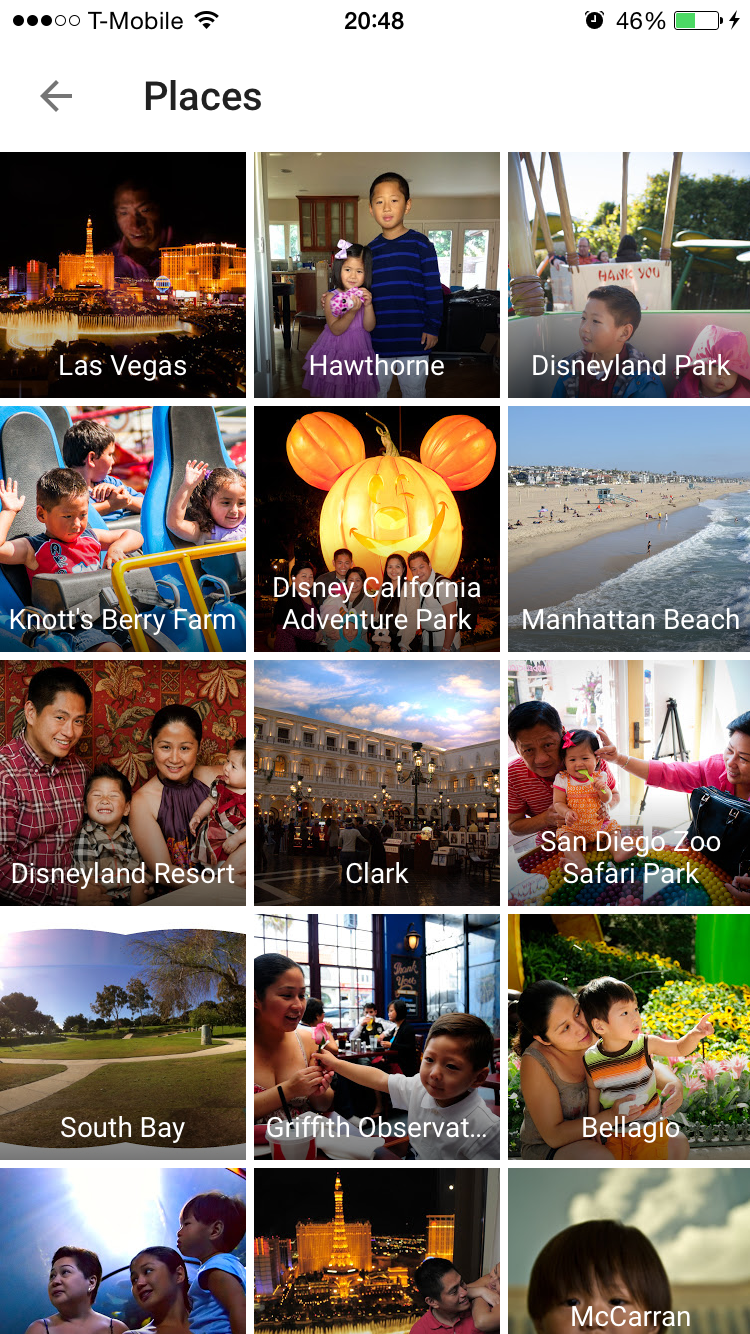The width and height of the screenshot is (750, 1334).
Task: View the Disneyland Resort album
Action: click(123, 783)
